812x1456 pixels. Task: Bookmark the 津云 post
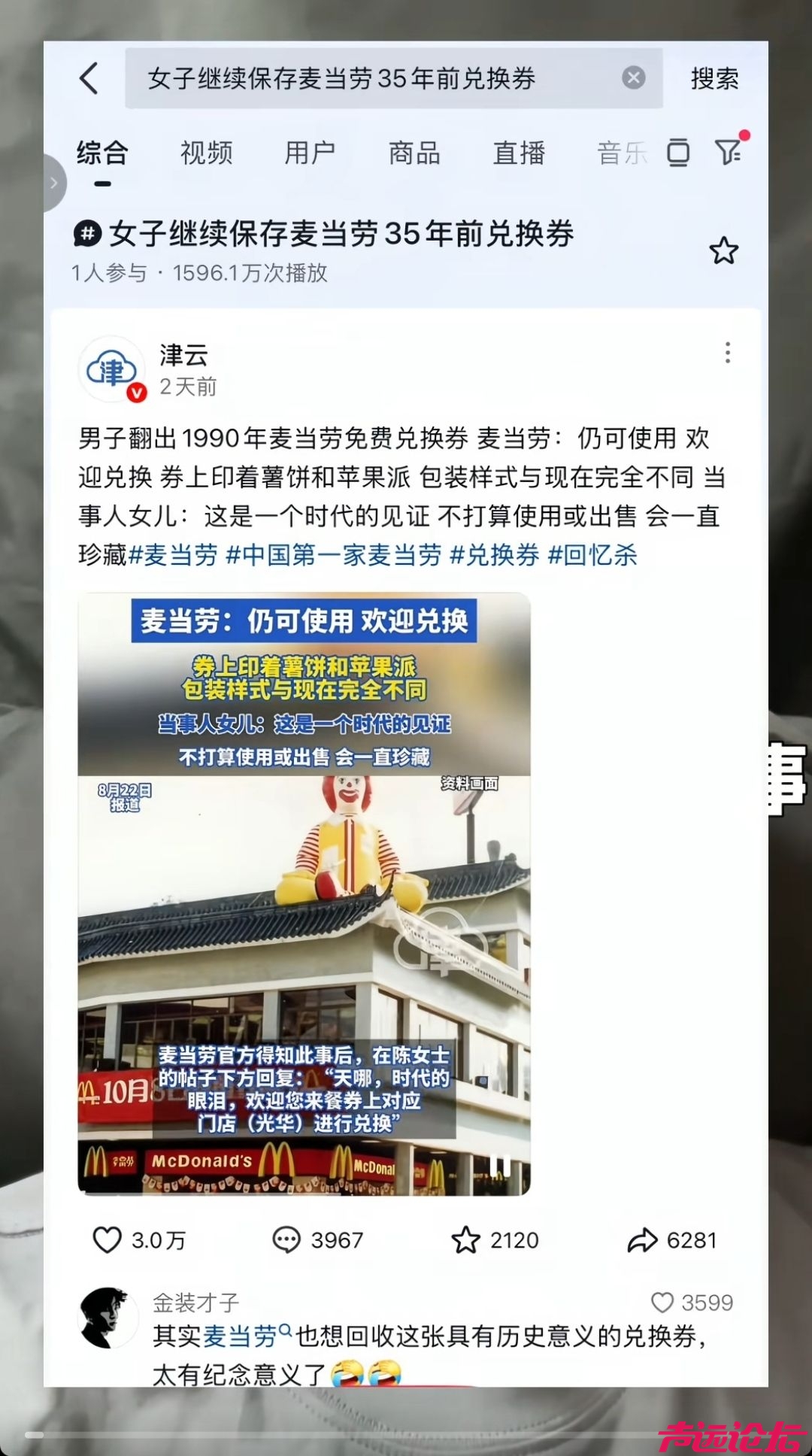(465, 1240)
